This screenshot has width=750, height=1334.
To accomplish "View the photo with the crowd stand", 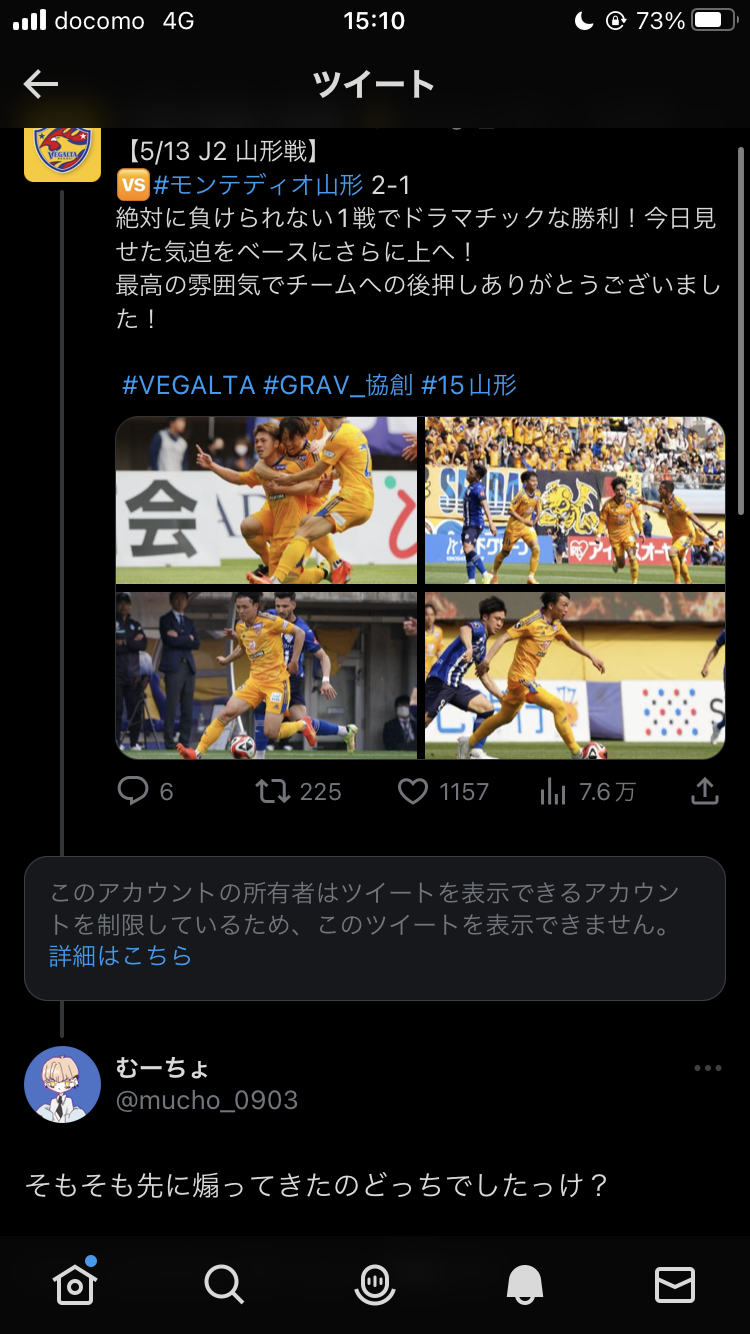I will point(575,500).
